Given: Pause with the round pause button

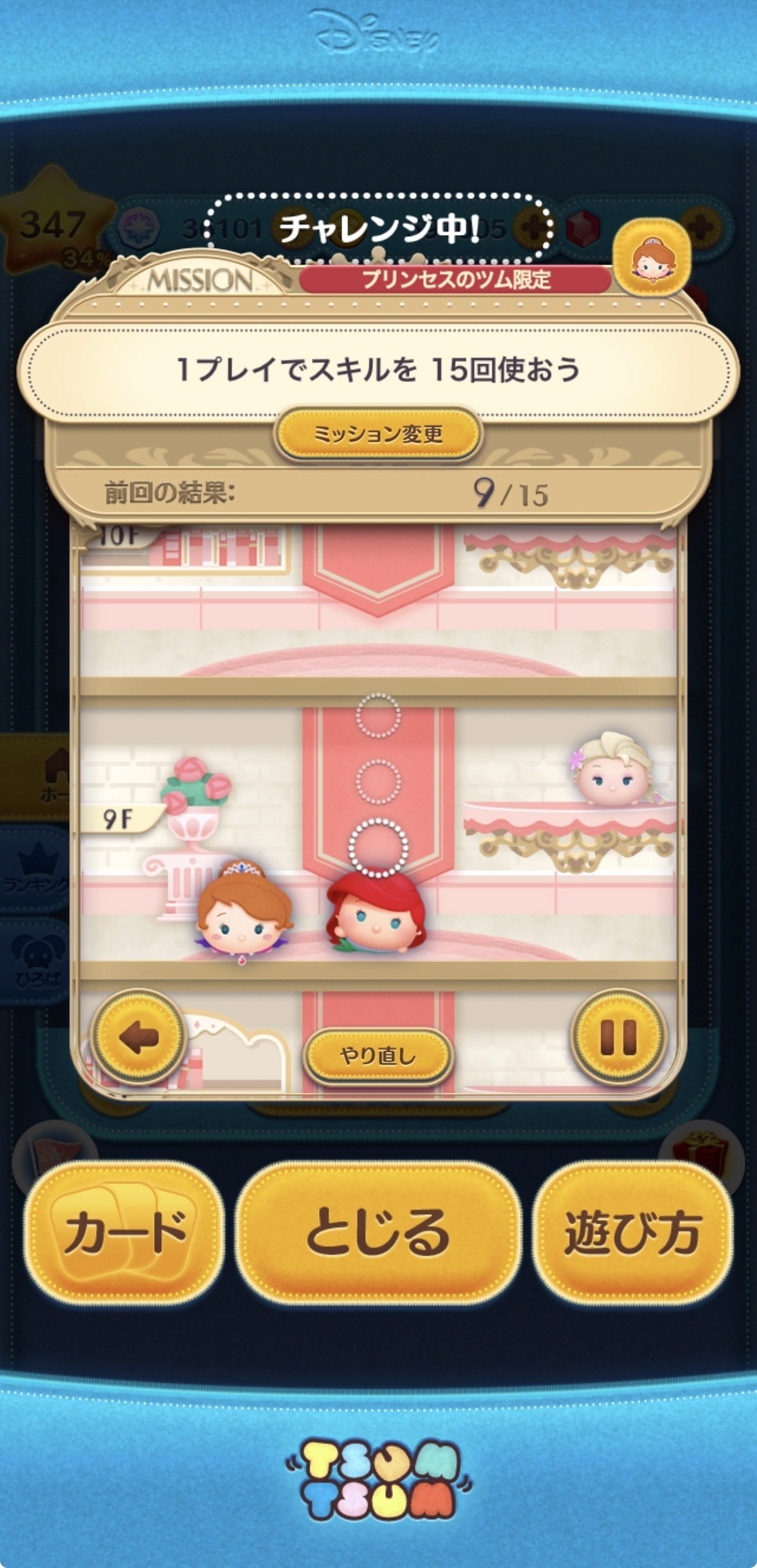Looking at the screenshot, I should 618,1038.
